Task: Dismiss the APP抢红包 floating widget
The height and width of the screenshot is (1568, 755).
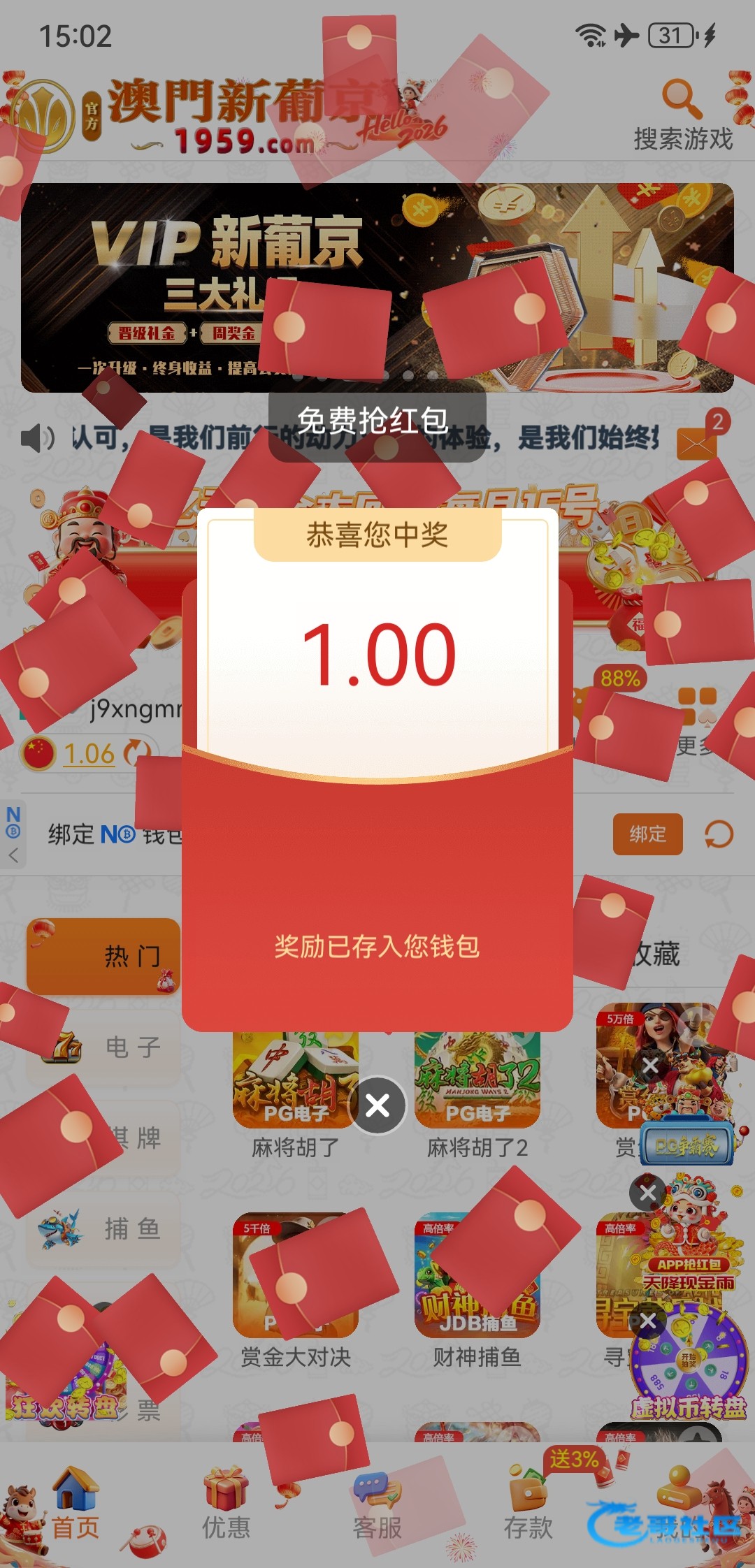Action: coord(647,1193)
